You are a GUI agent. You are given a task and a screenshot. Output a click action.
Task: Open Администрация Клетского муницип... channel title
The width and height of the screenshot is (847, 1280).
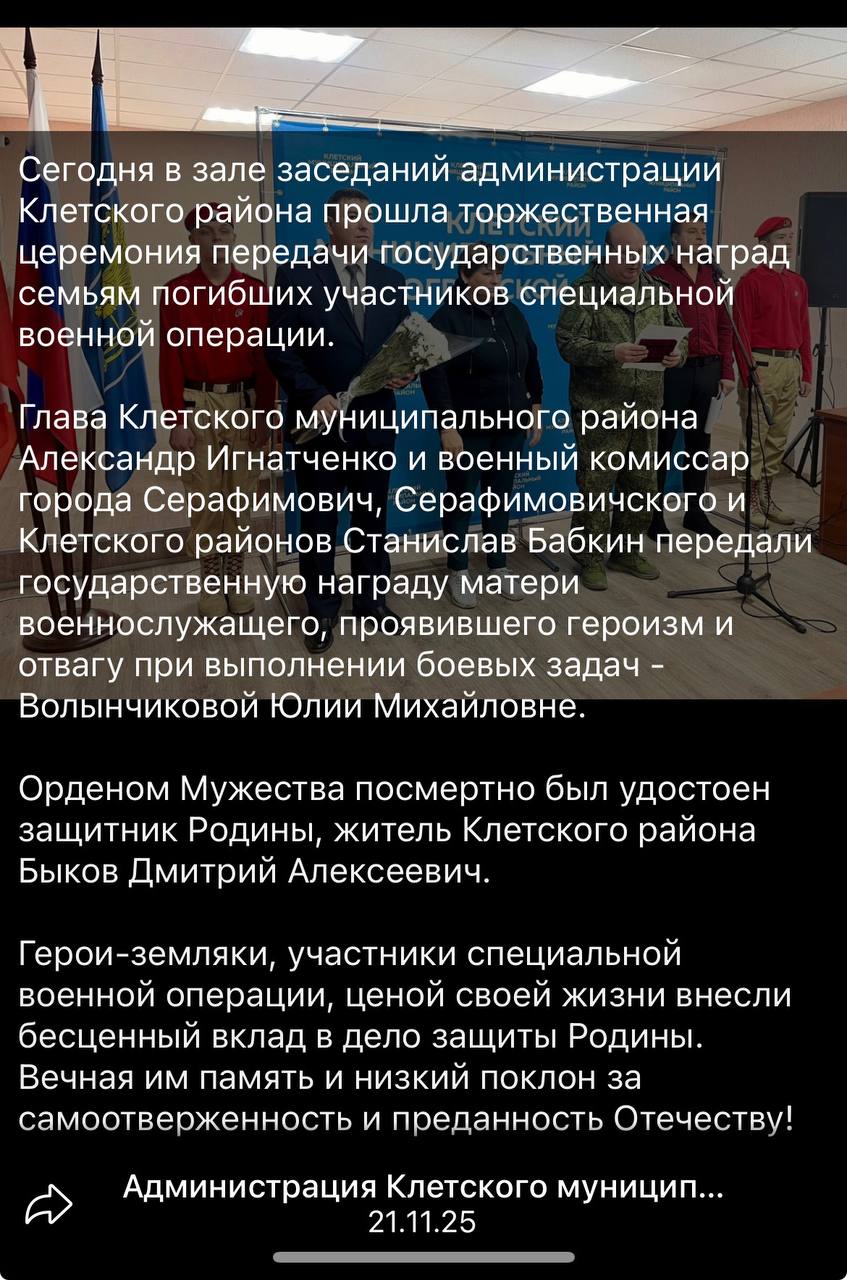tap(422, 1188)
